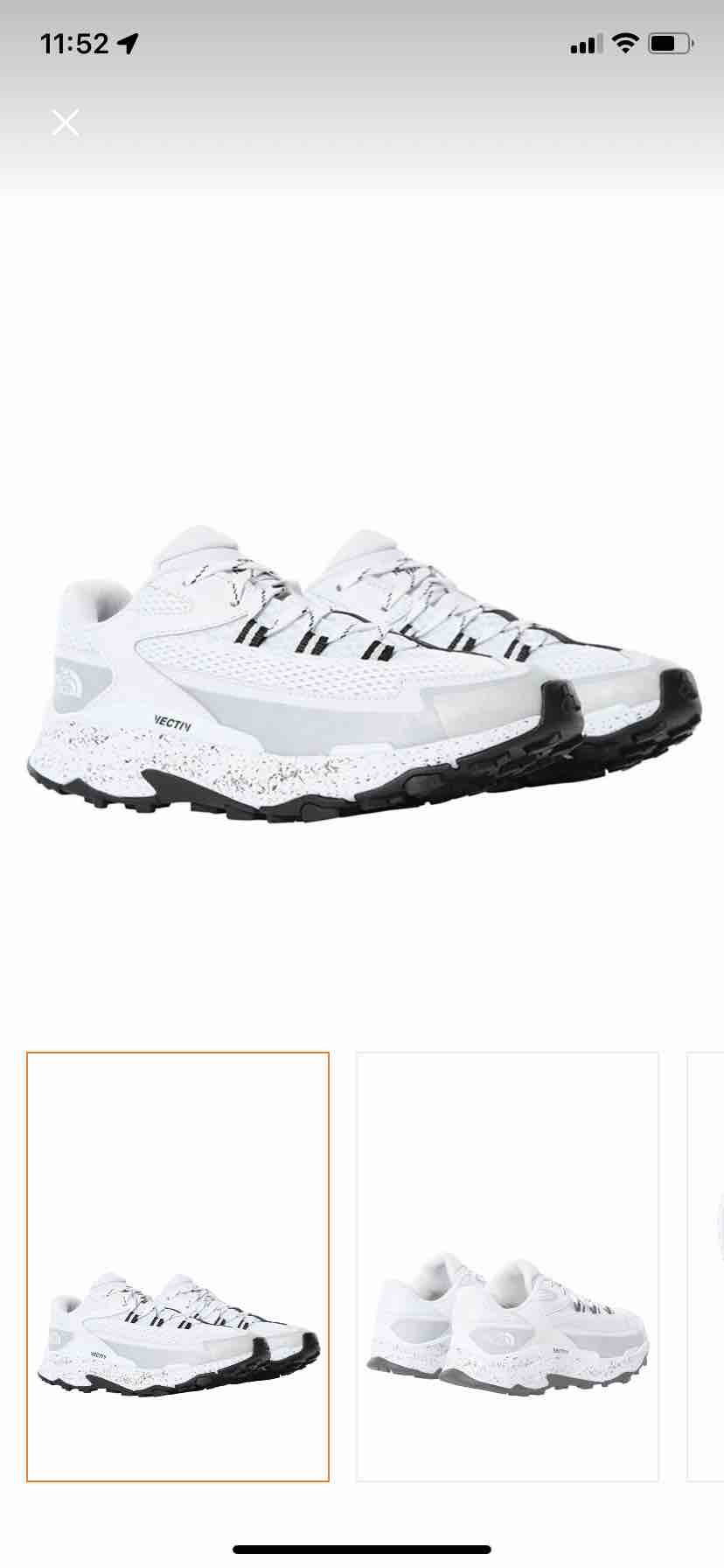Open the partially visible third thumbnail

706,1266
